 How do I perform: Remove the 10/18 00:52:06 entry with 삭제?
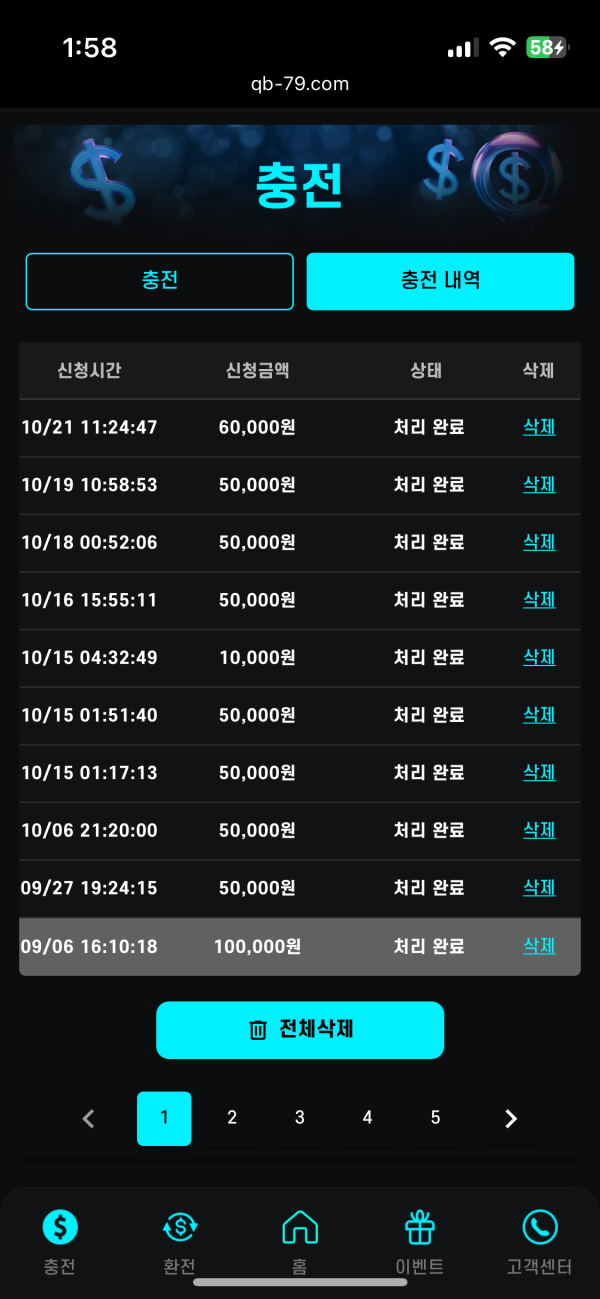(x=539, y=542)
